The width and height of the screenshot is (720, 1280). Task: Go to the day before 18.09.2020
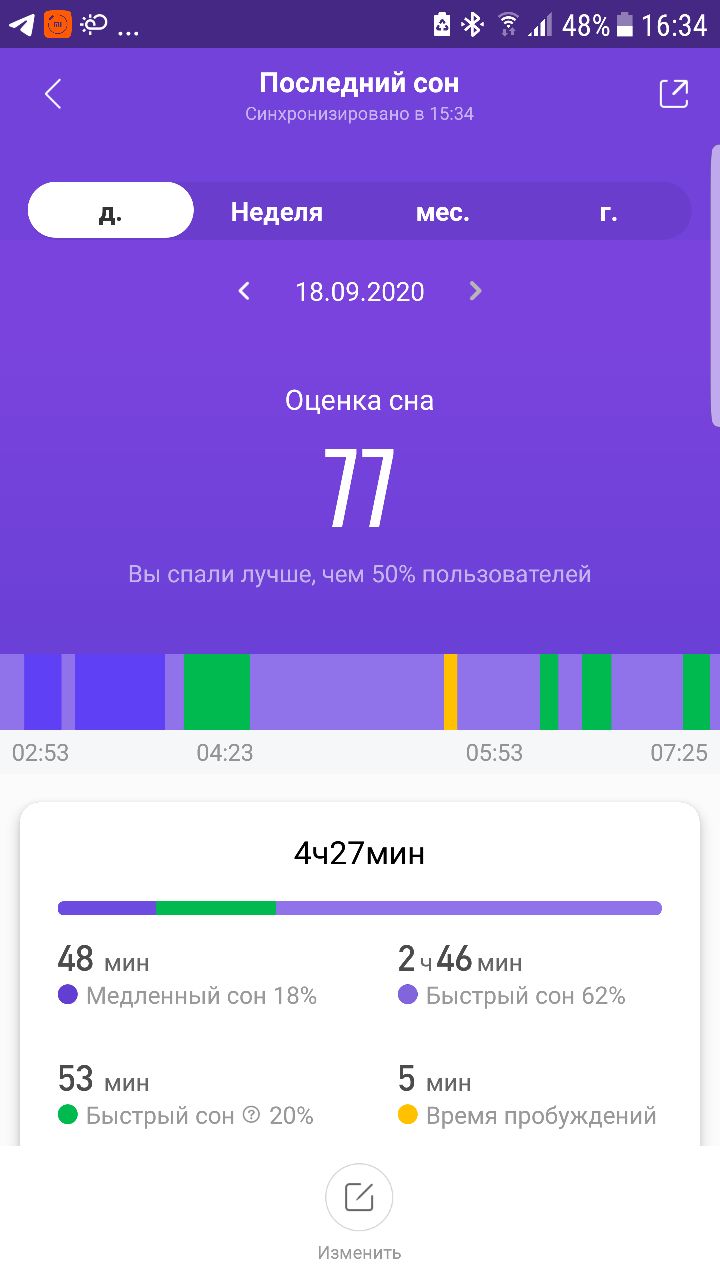click(x=244, y=291)
